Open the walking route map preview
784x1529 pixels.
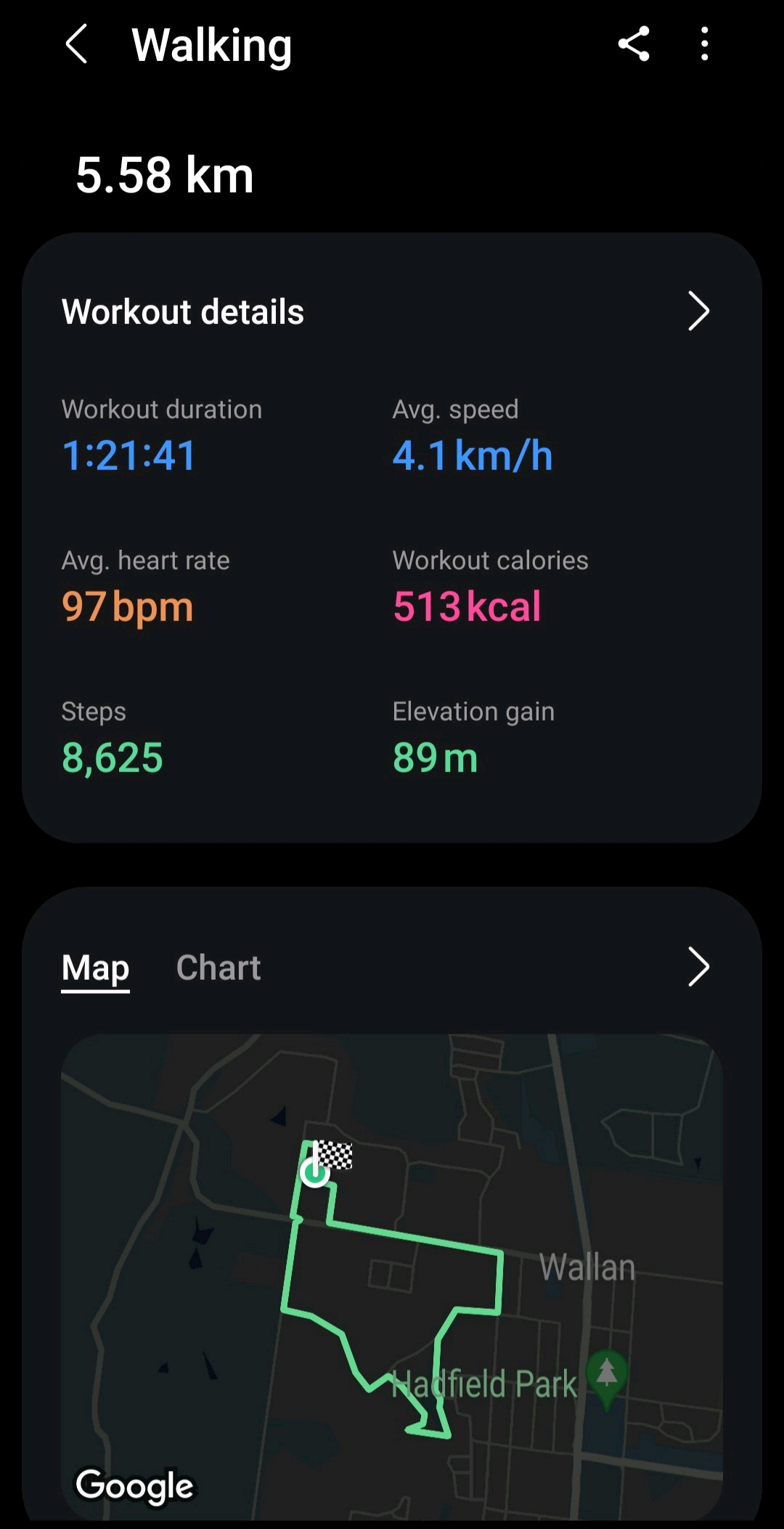392,1271
